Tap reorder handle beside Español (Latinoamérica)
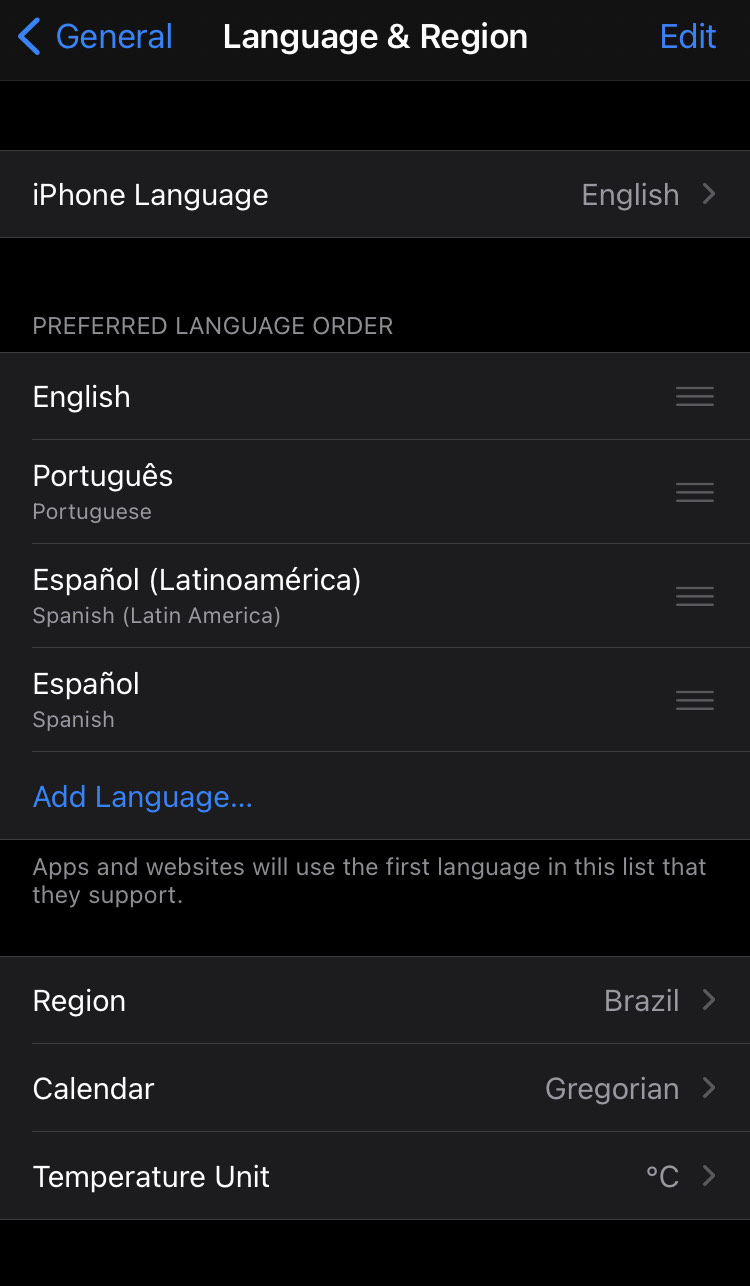The width and height of the screenshot is (750, 1286). [694, 596]
